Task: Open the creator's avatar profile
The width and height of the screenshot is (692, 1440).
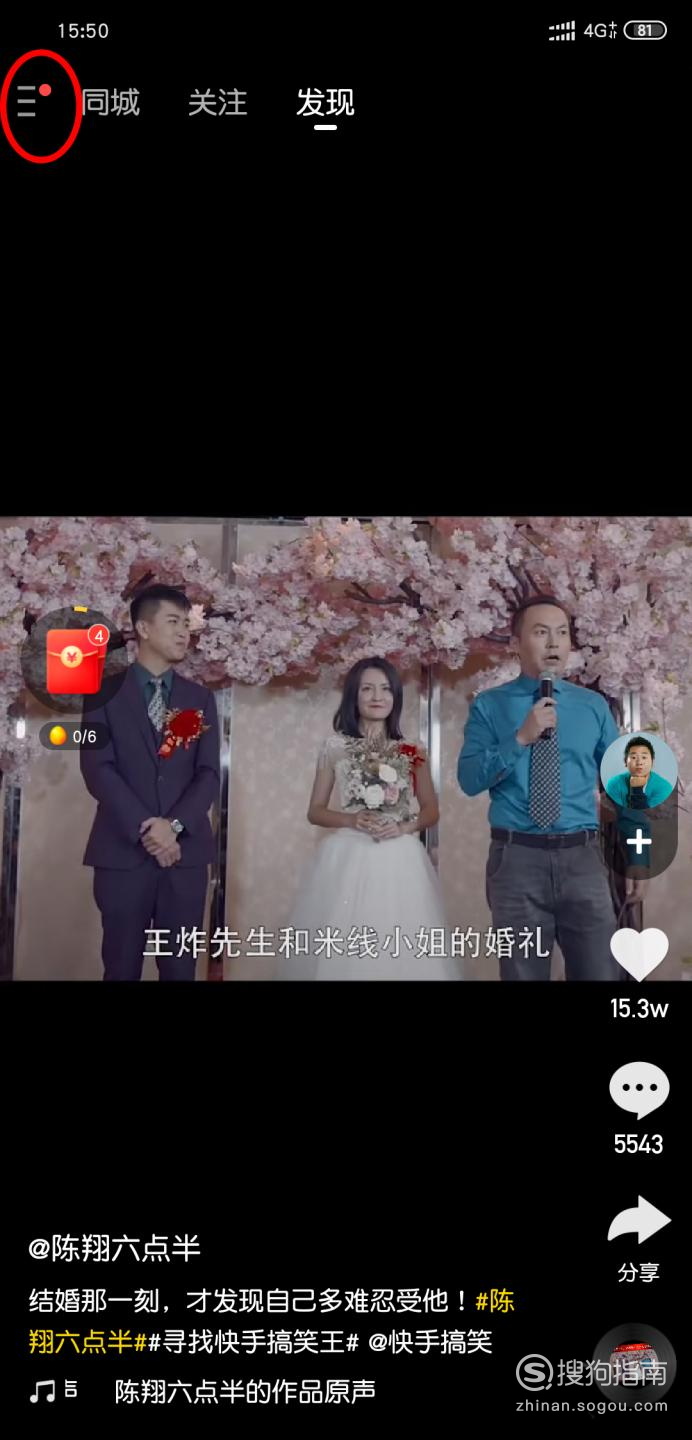Action: click(x=639, y=772)
